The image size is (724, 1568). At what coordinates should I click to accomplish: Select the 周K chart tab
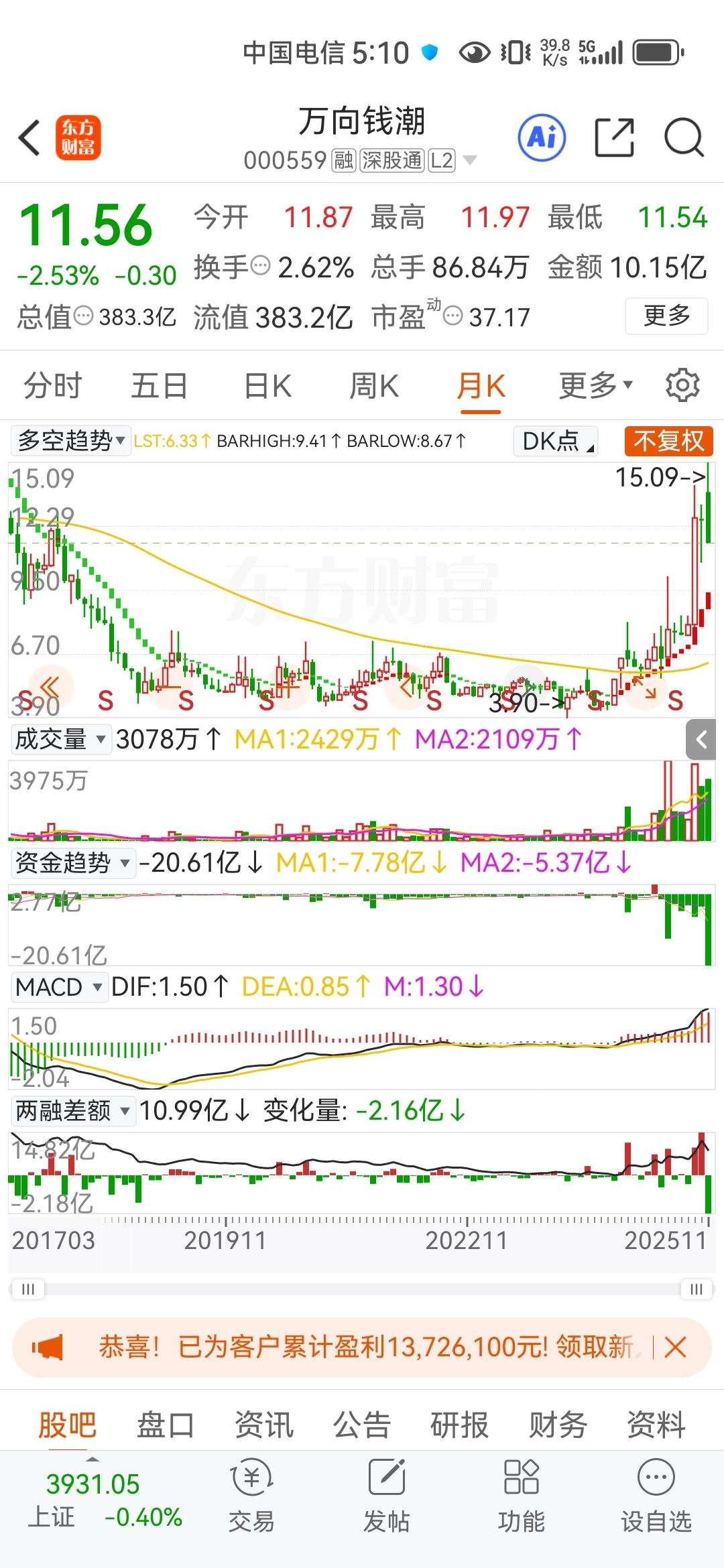tap(374, 386)
